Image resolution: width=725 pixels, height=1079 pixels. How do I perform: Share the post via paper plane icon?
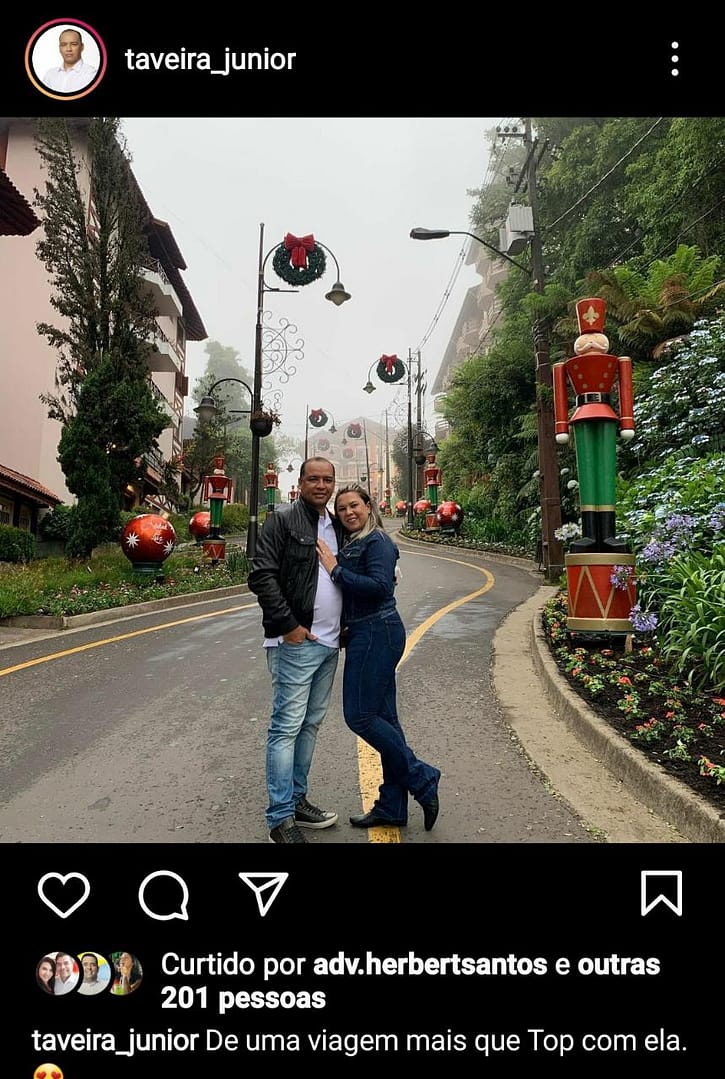[x=263, y=893]
